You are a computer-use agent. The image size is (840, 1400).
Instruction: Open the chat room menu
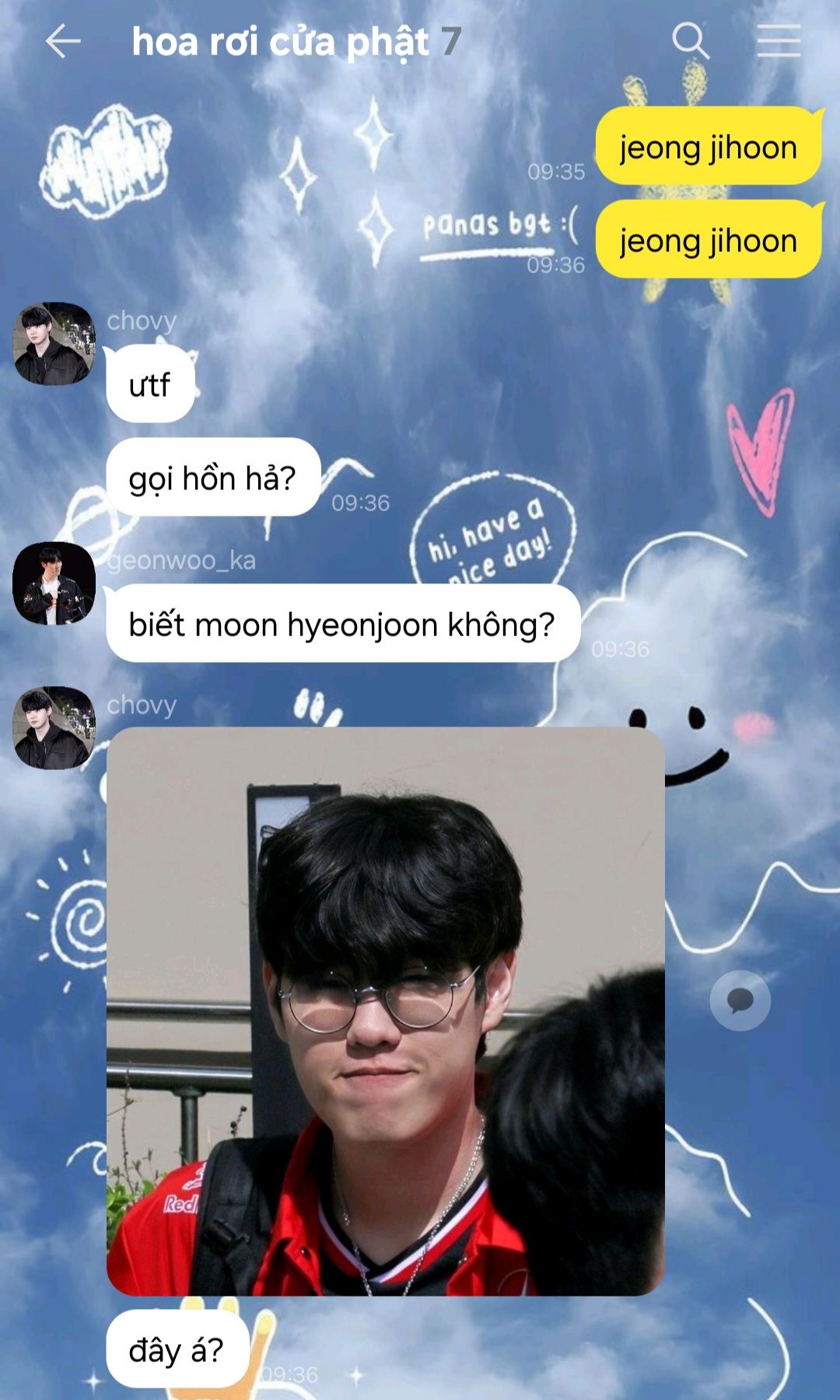pos(779,40)
